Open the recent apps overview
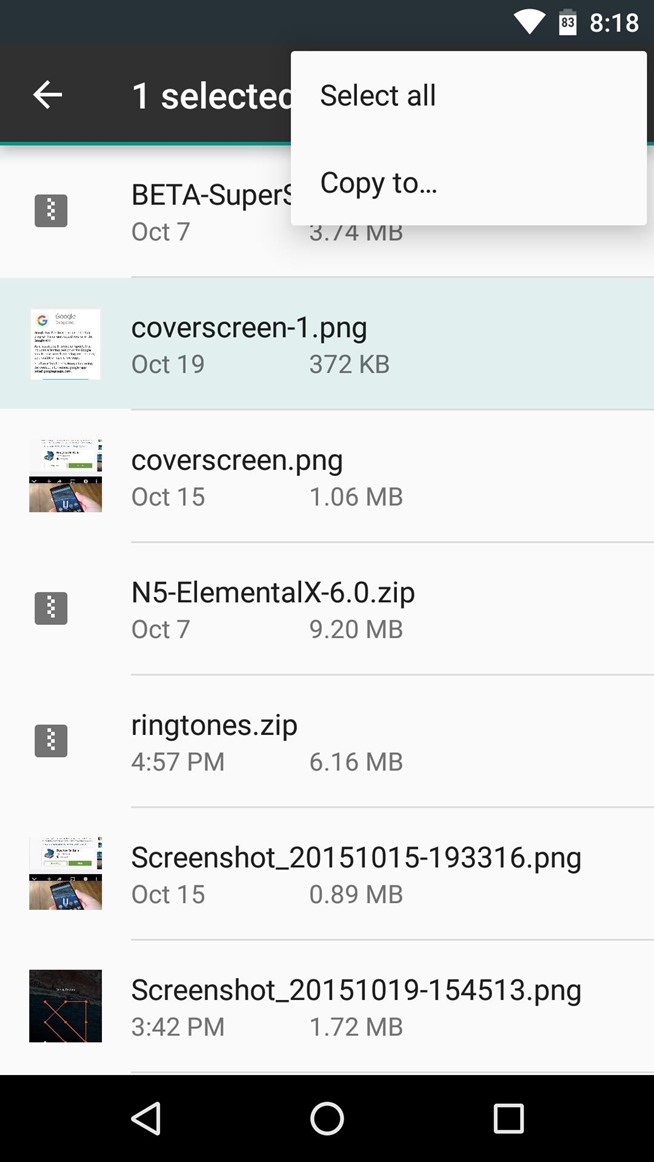 click(x=508, y=1118)
